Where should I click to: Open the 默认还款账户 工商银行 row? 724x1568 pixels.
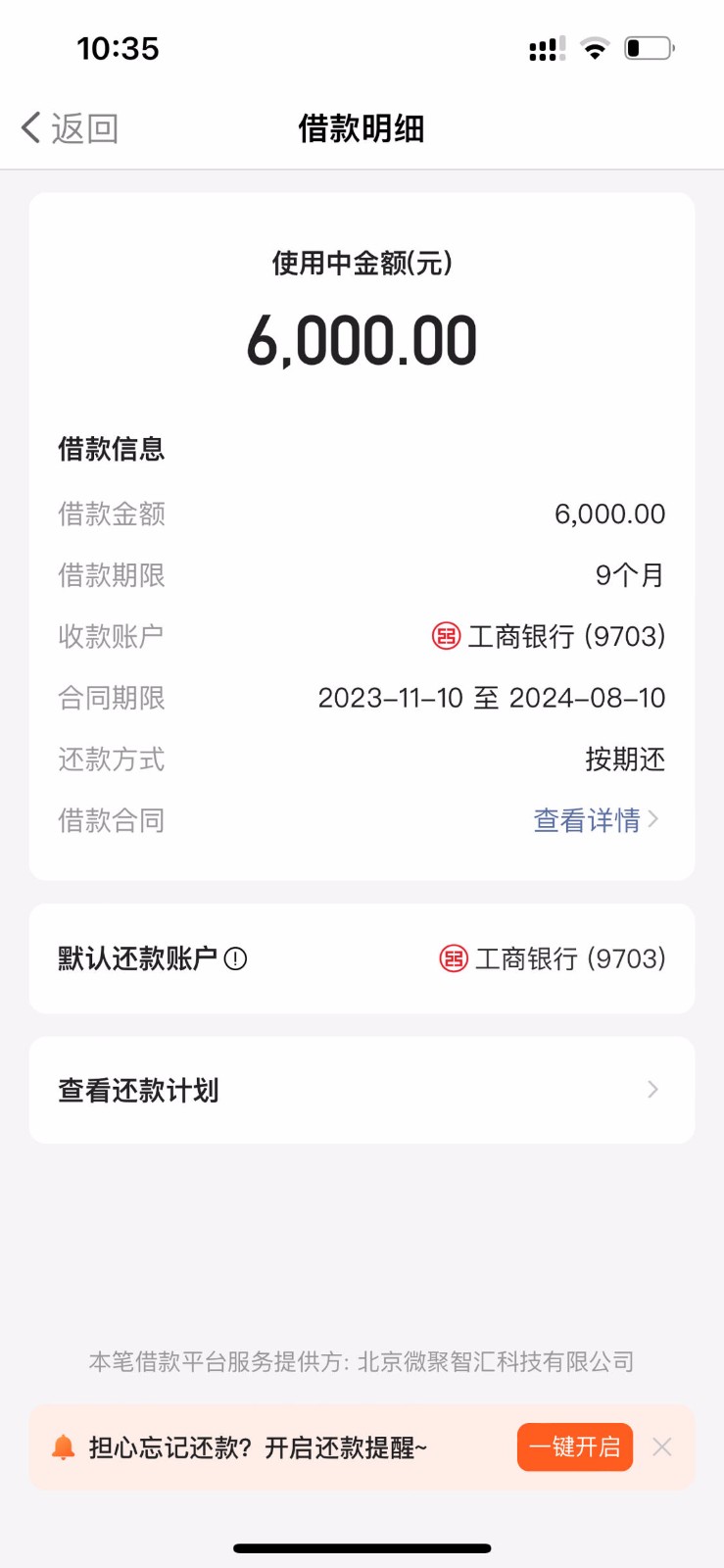[362, 958]
